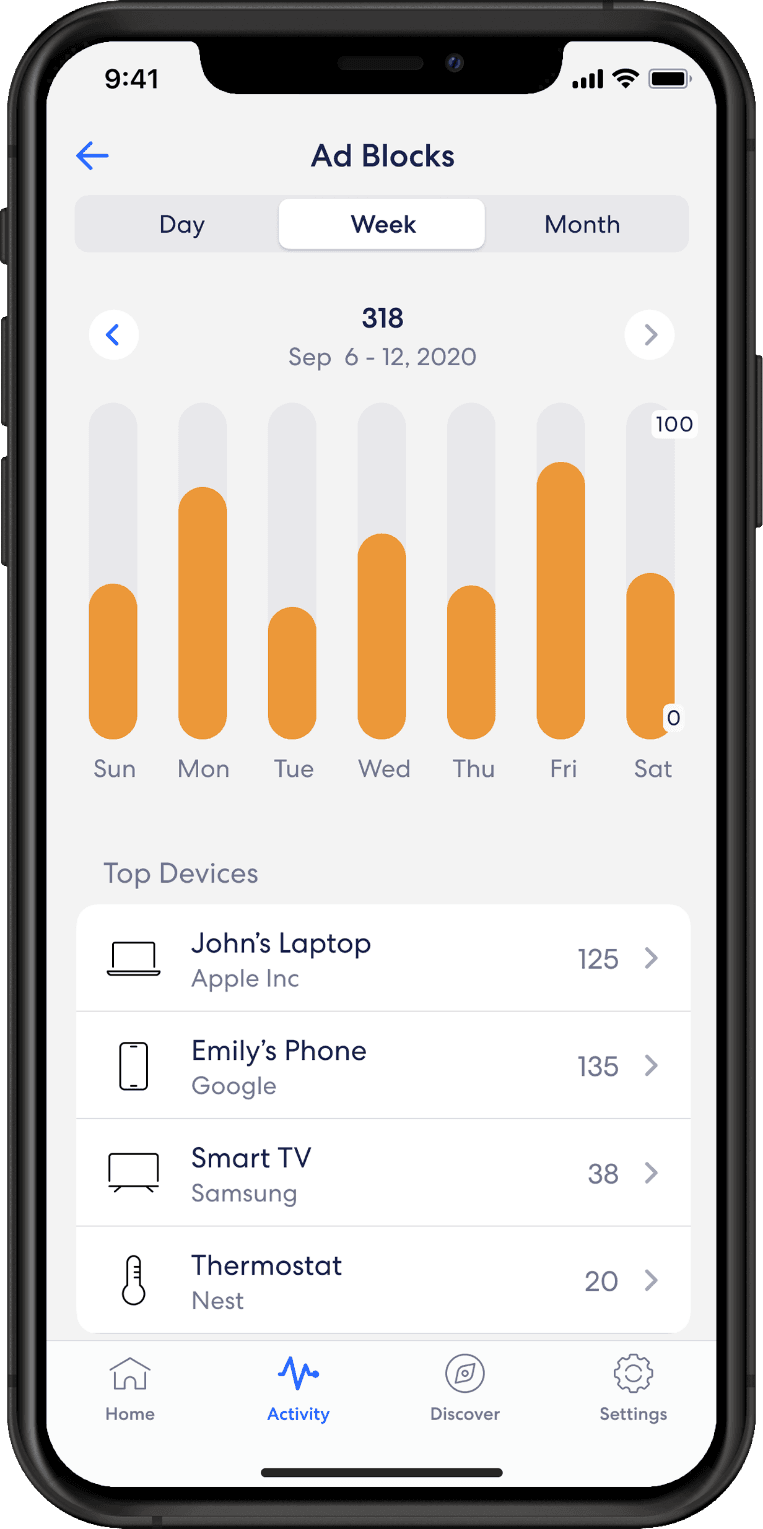
Task: Open Emily's Phone device details
Action: pos(383,1065)
